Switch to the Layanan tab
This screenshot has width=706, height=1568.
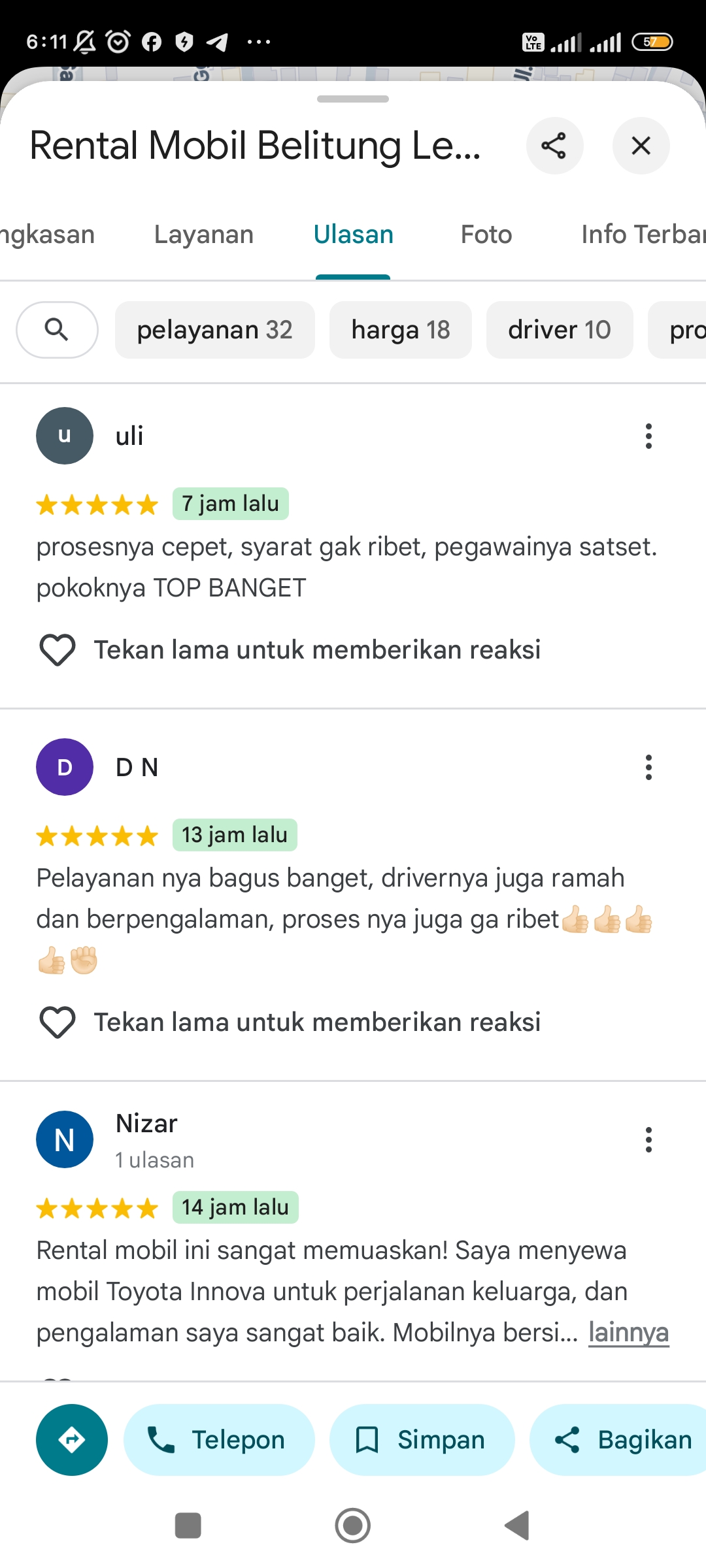coord(204,235)
